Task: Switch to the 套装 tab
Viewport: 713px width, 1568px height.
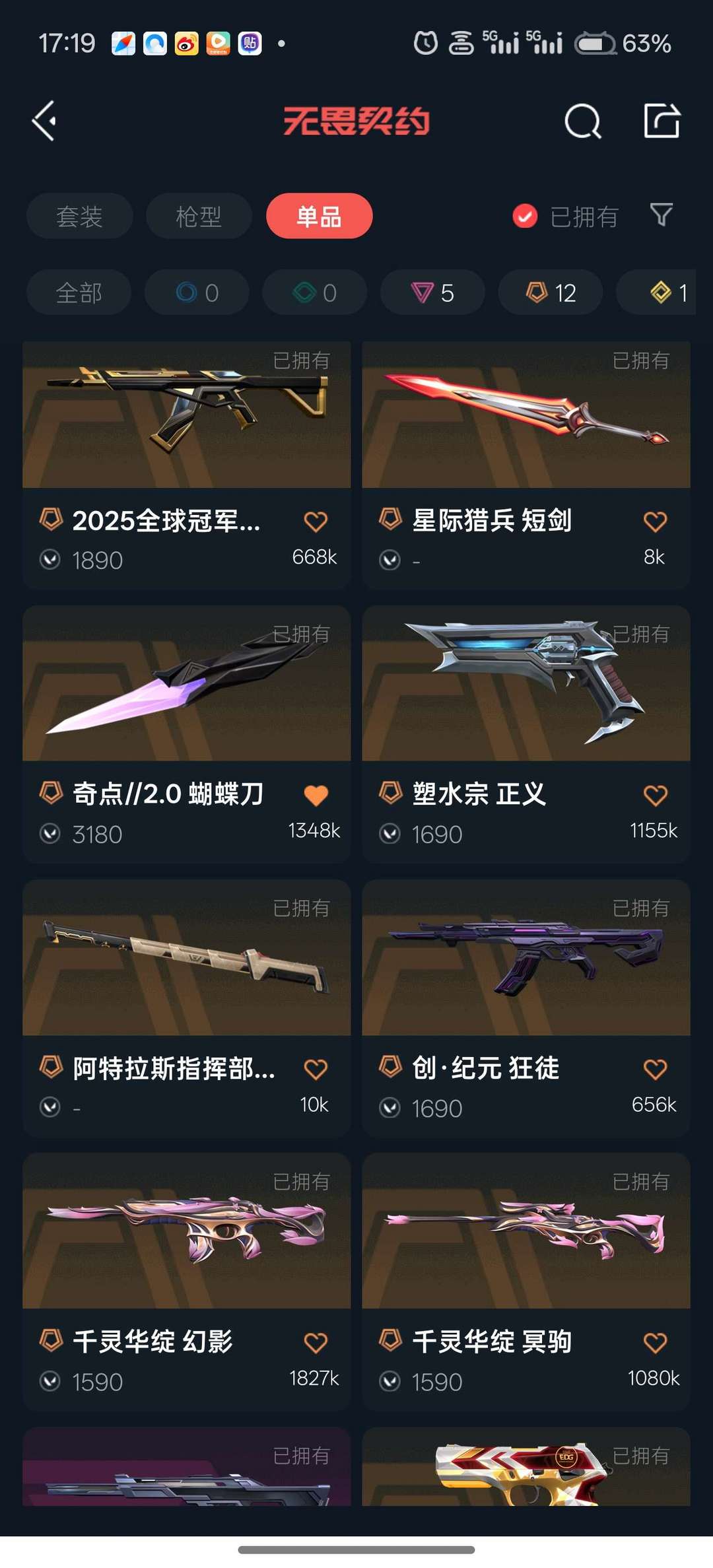Action: tap(79, 216)
